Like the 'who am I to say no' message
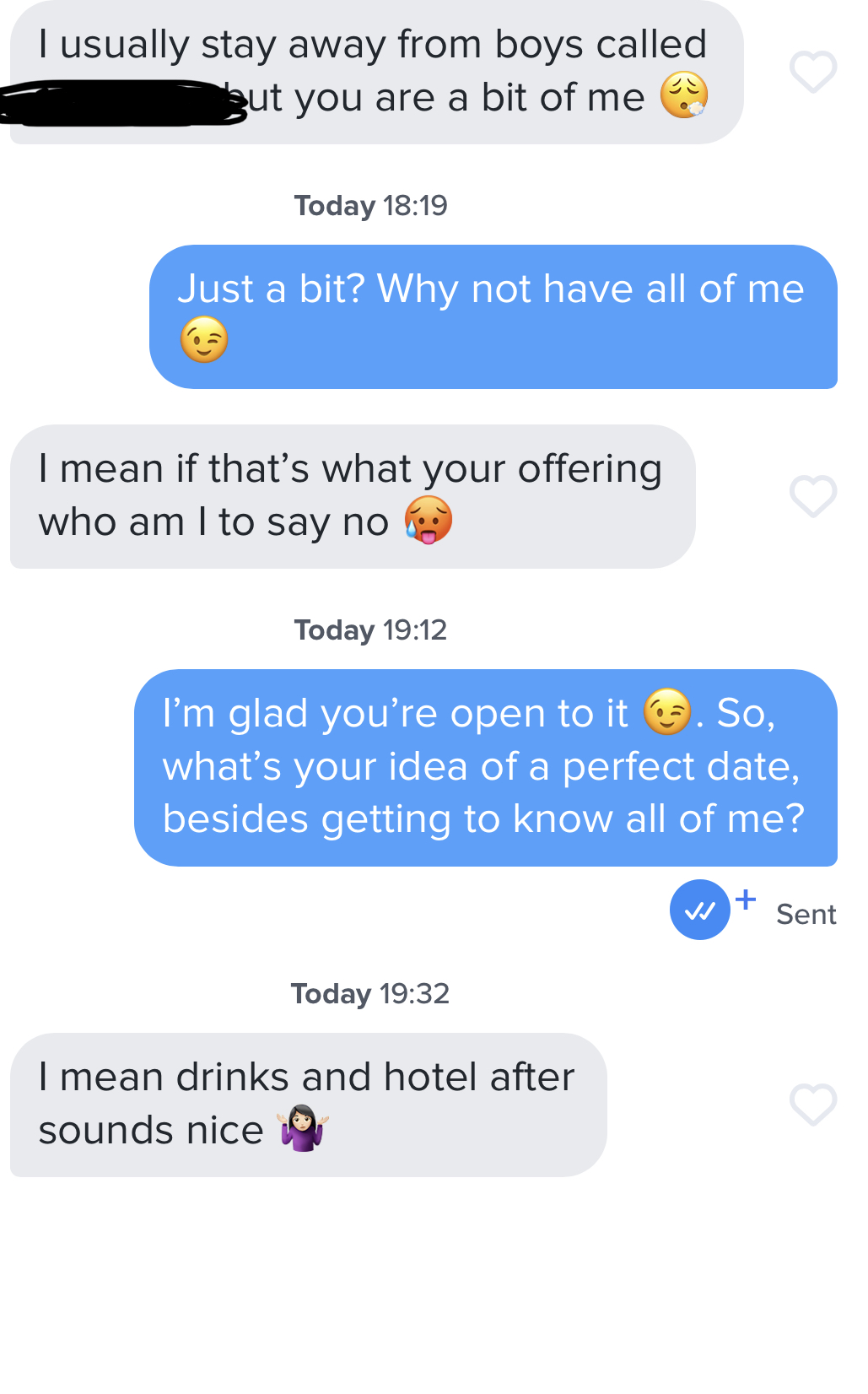 coord(812,496)
